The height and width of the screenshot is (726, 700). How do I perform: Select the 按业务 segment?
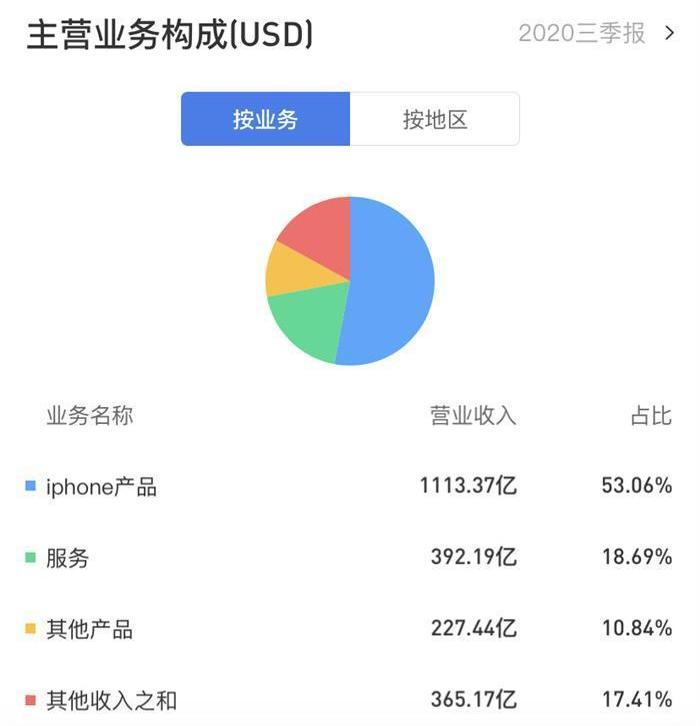[266, 120]
